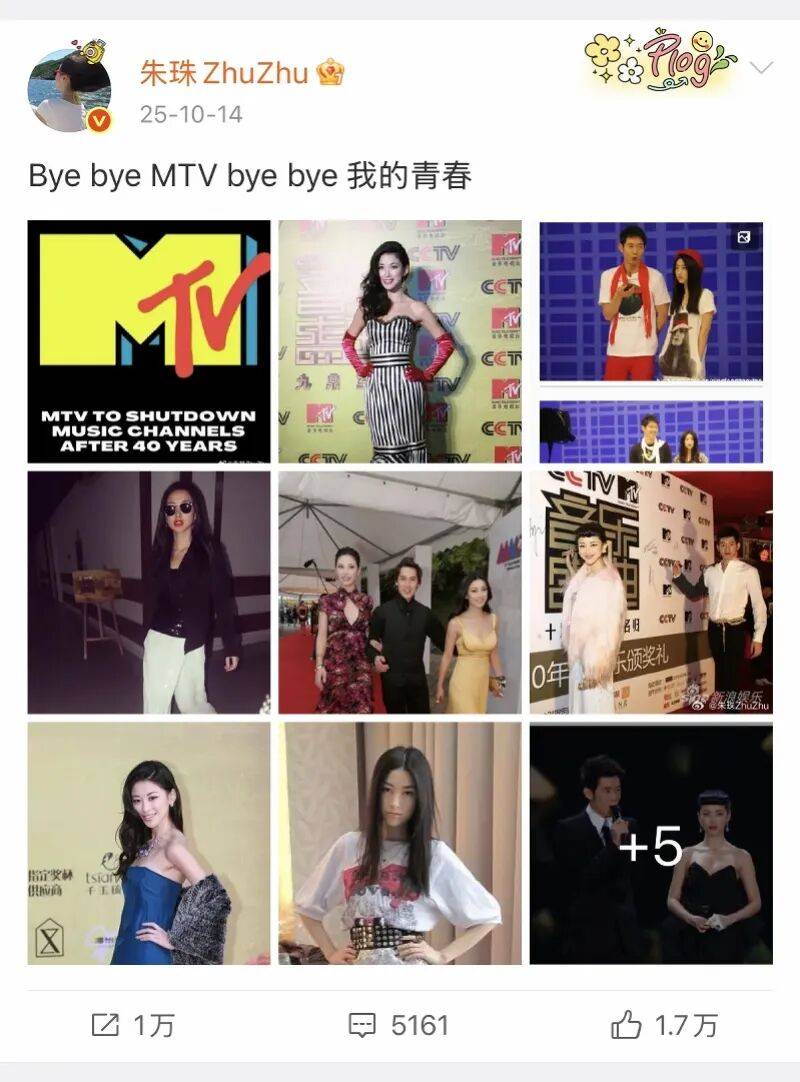
Task: Like the post with 1.7万 likes
Action: [x=664, y=1025]
